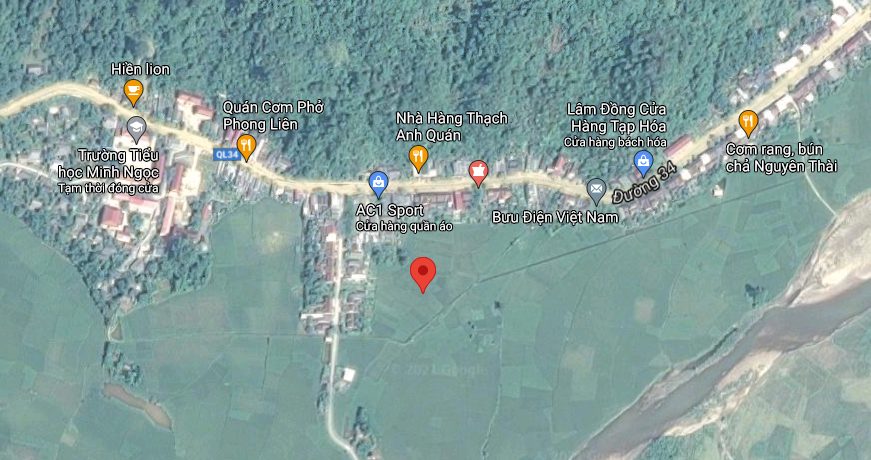Select the Trường Tiểu học Minh Ngọc pin
The width and height of the screenshot is (871, 460).
tap(137, 127)
